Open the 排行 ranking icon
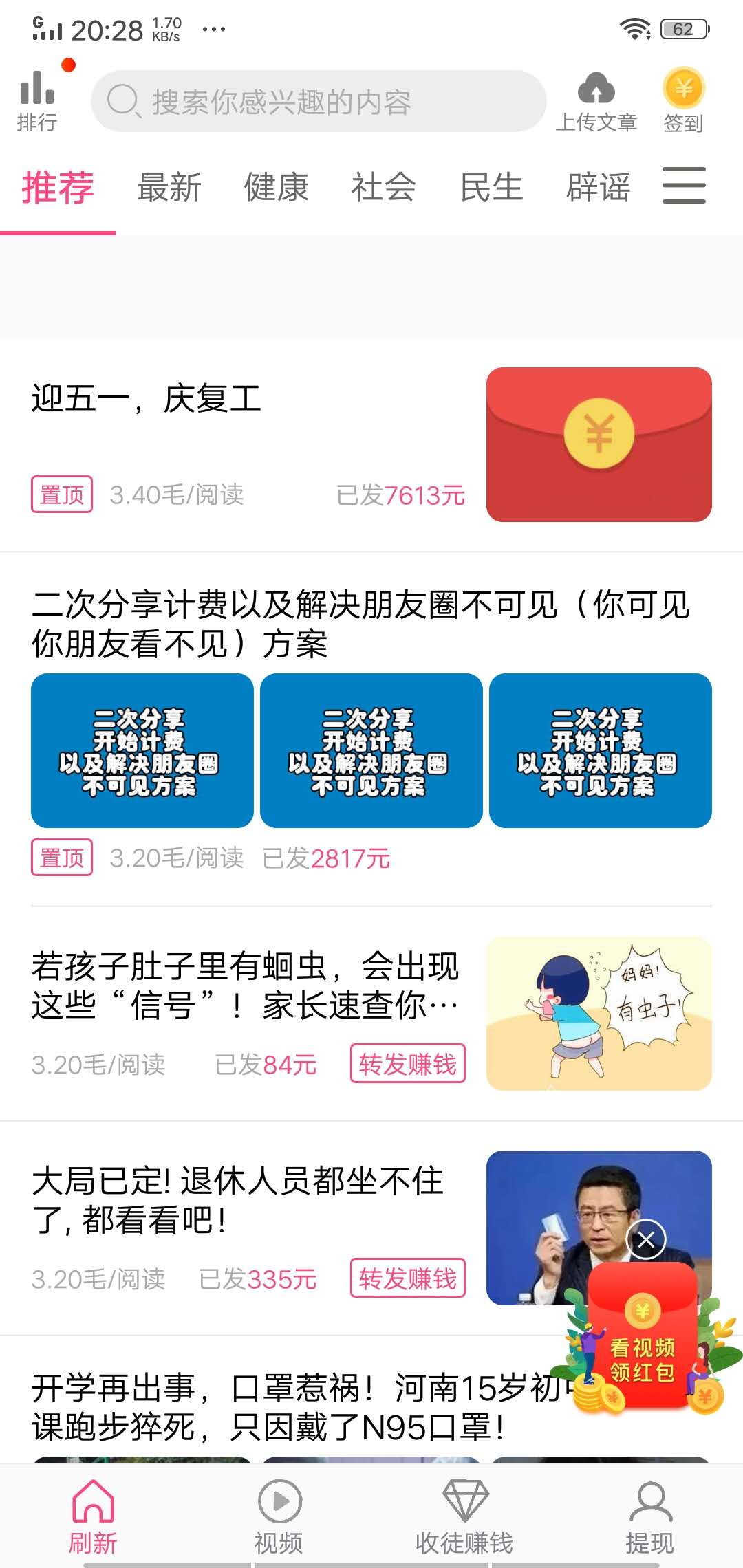 click(37, 98)
